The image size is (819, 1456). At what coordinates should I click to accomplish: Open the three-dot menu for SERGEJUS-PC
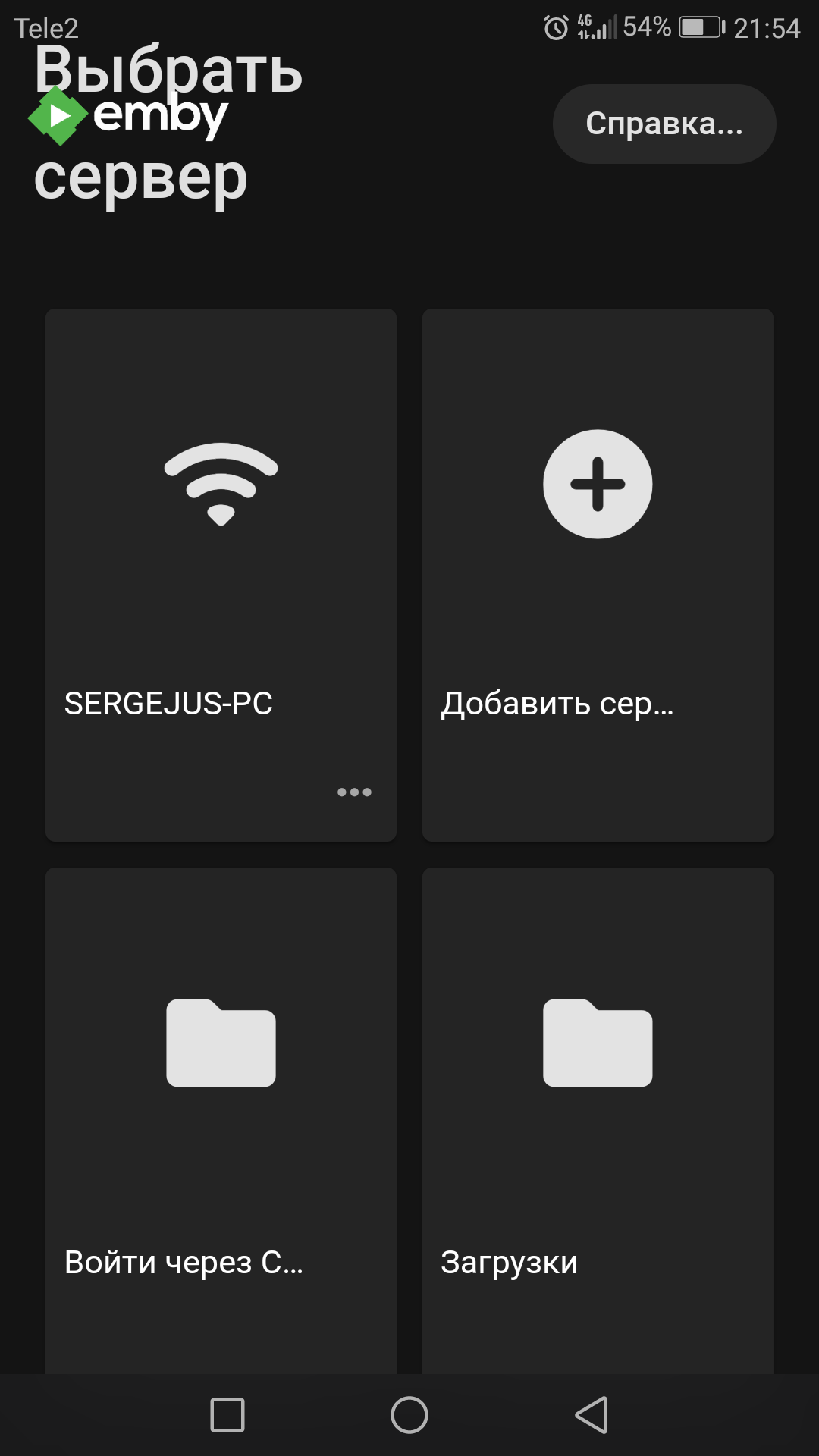[x=354, y=792]
